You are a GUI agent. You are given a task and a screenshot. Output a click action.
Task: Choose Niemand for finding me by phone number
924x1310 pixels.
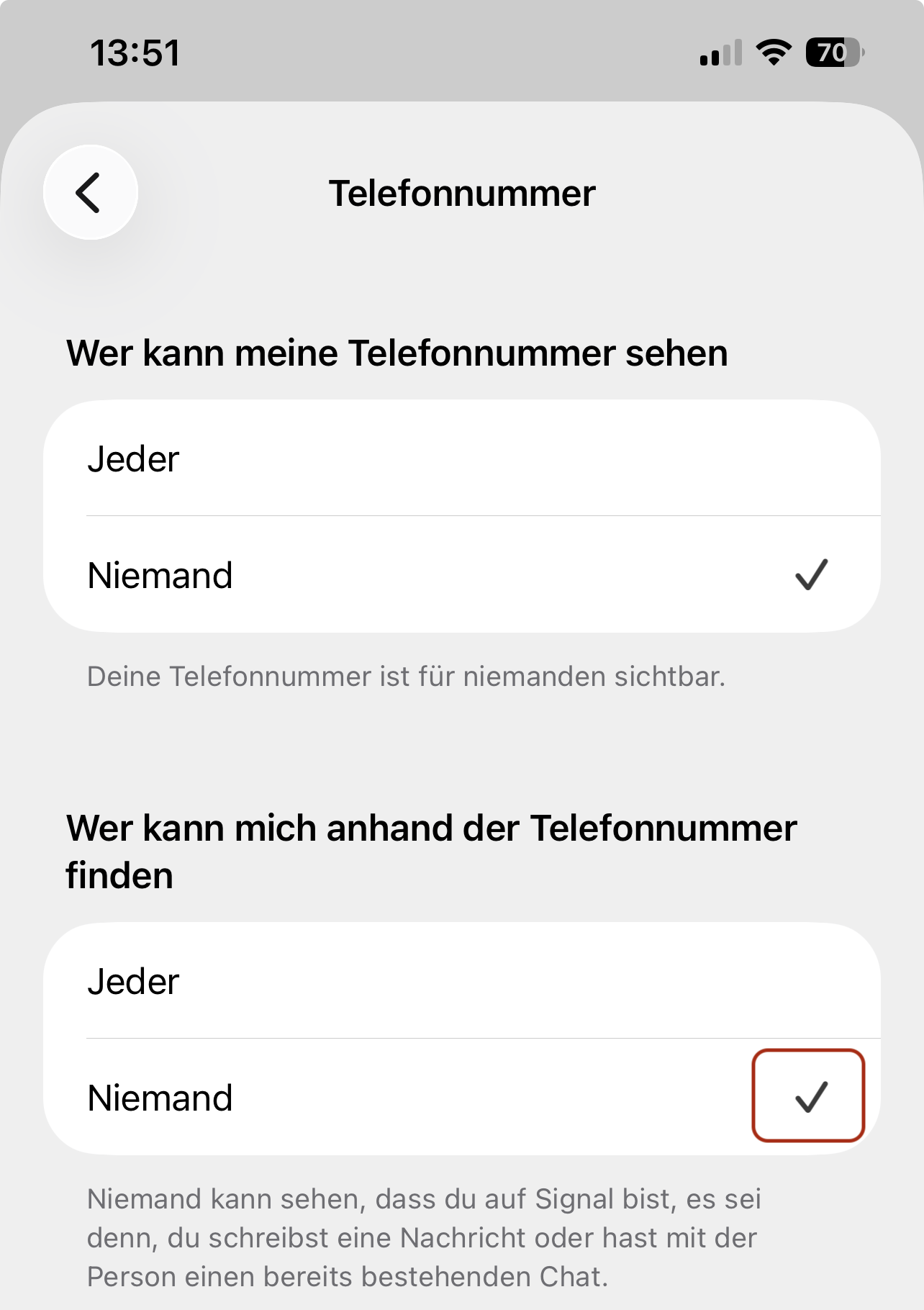[x=461, y=1098]
